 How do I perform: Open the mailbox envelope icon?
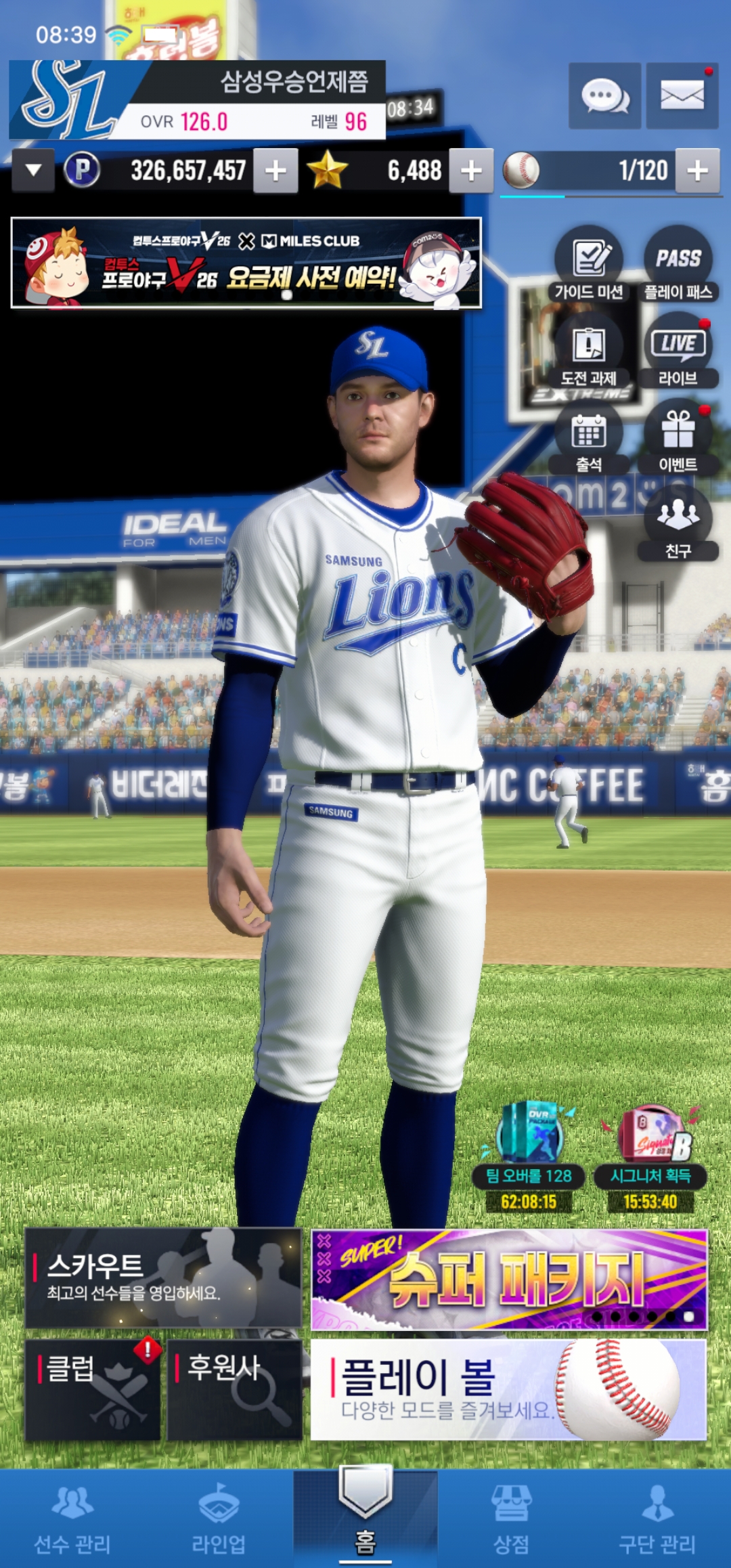[x=682, y=95]
